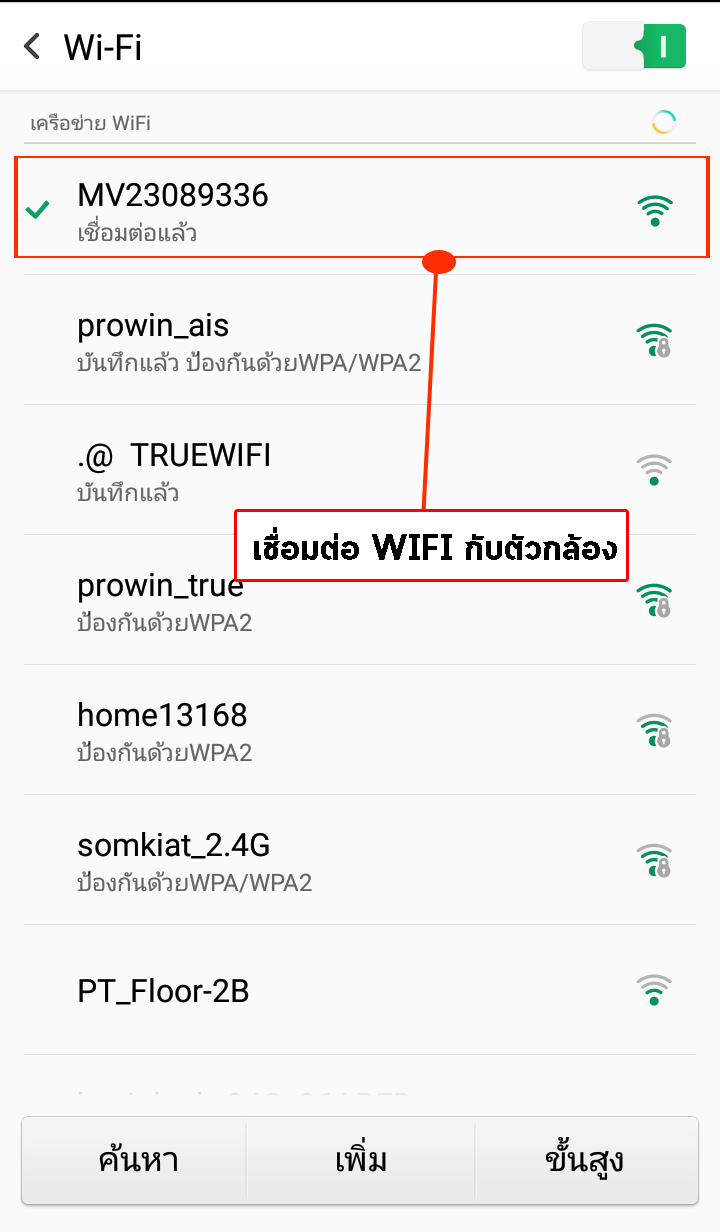This screenshot has height=1232, width=720.
Task: Go back from Wi-Fi settings
Action: [x=32, y=47]
